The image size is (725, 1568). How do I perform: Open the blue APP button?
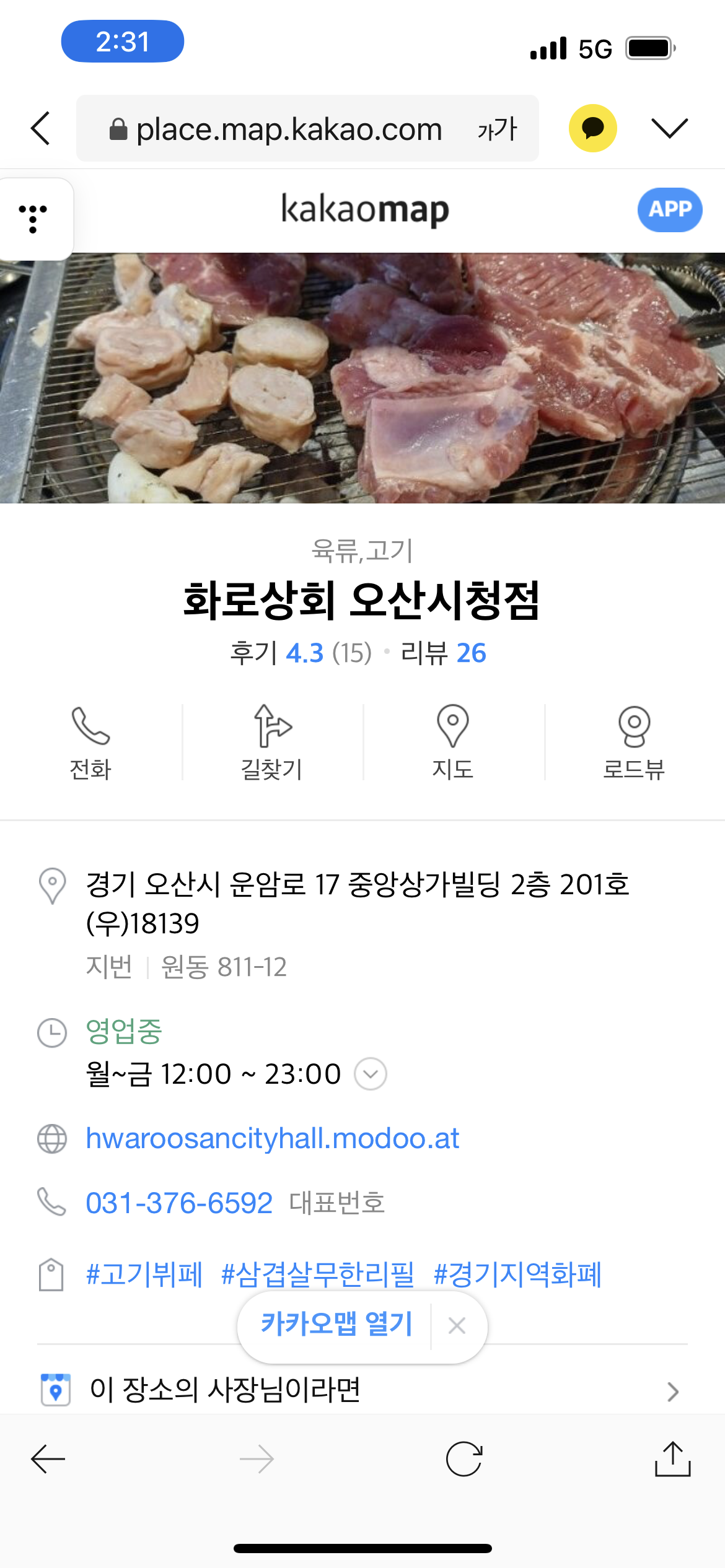pyautogui.click(x=669, y=210)
